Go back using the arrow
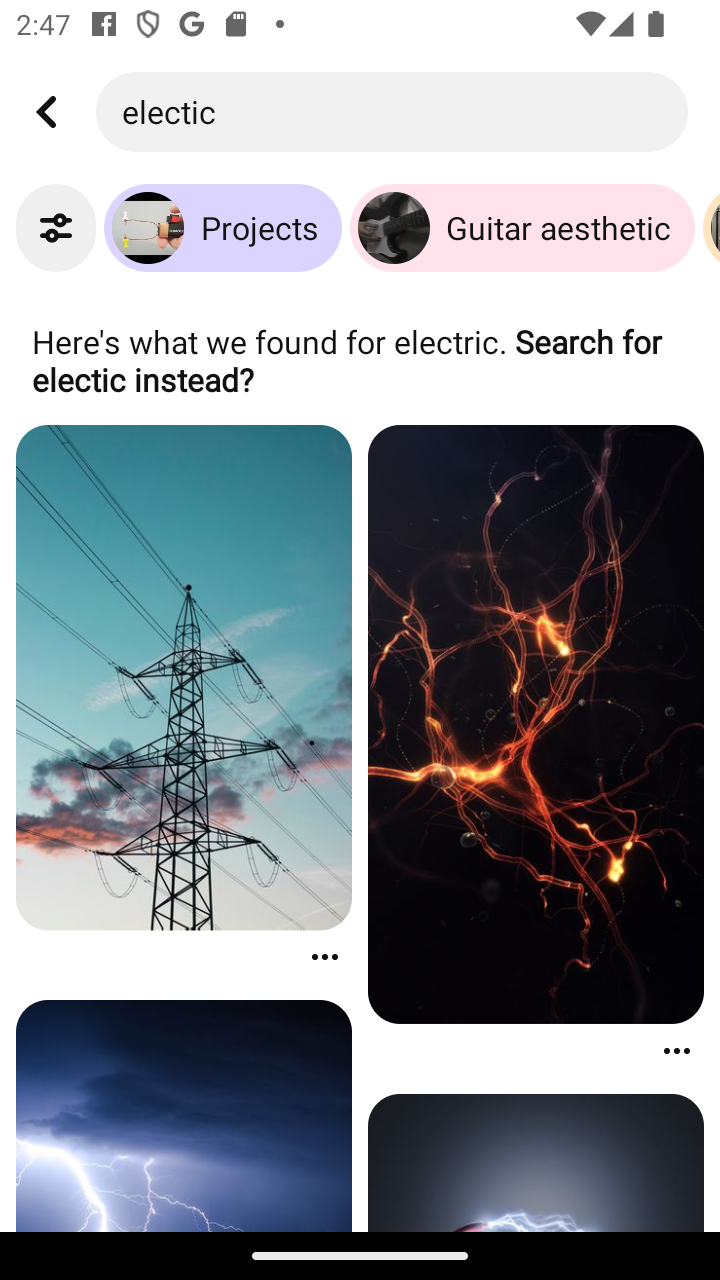The image size is (720, 1280). click(47, 112)
